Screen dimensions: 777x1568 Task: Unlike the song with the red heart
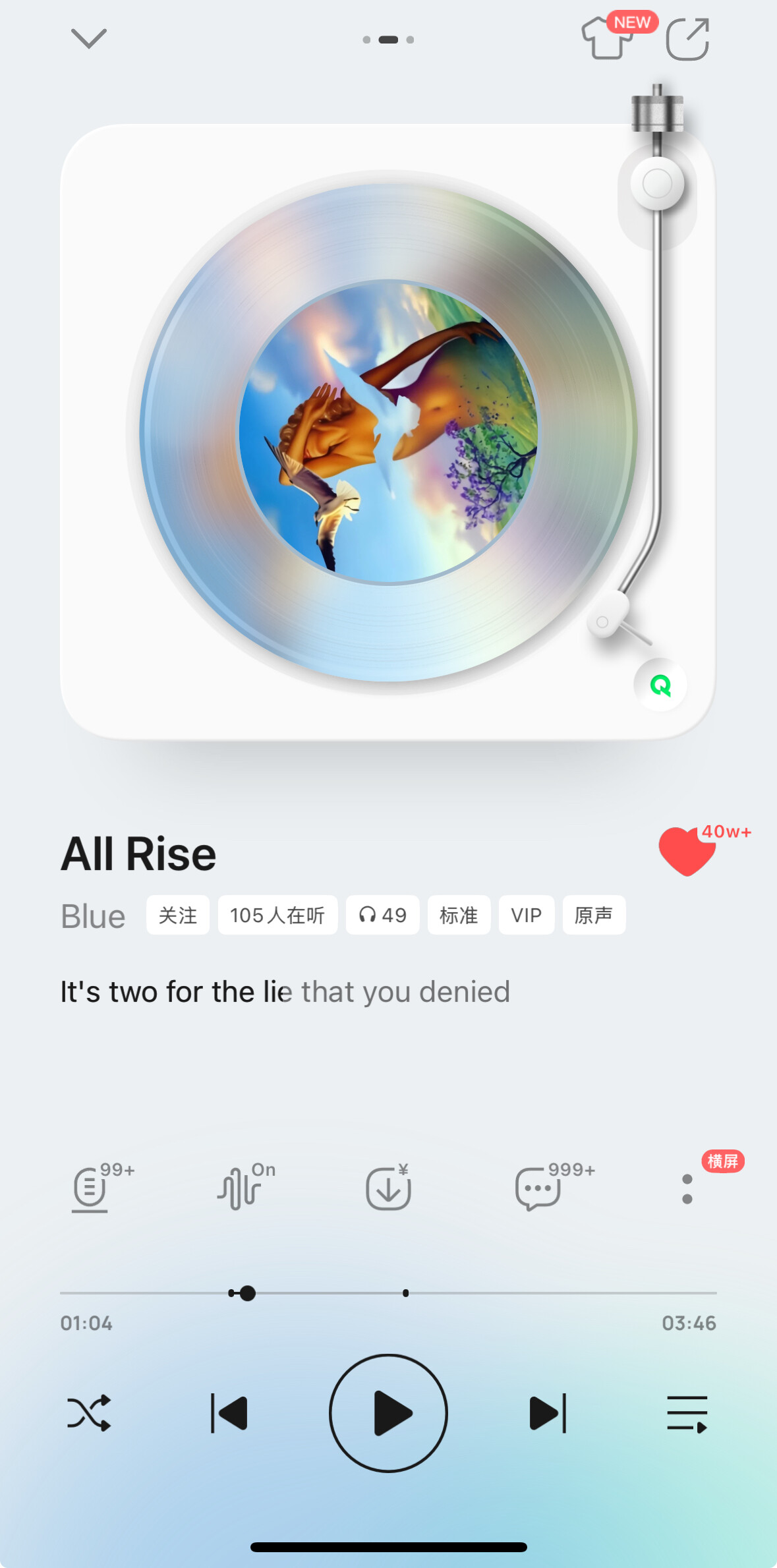[x=687, y=851]
